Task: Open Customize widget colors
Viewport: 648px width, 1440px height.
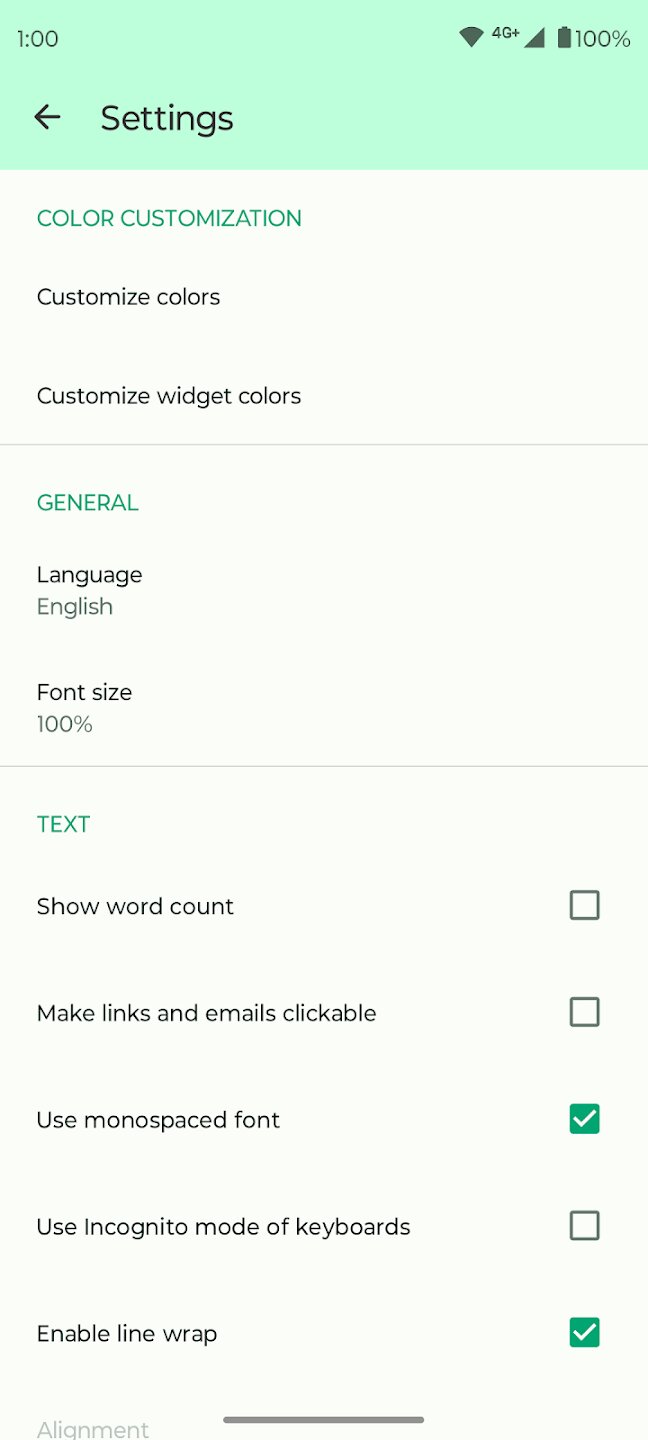Action: pos(169,396)
